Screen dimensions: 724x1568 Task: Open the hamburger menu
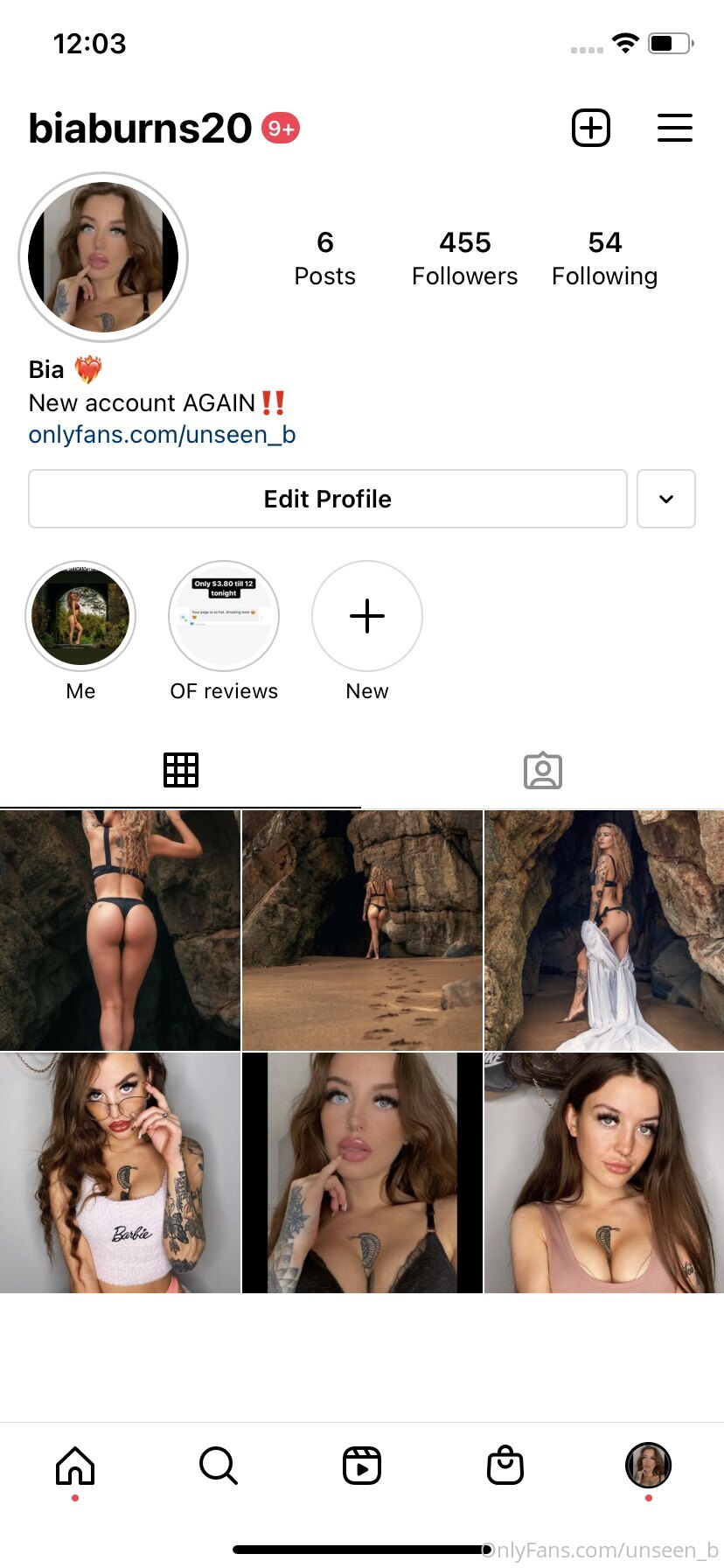(x=675, y=128)
